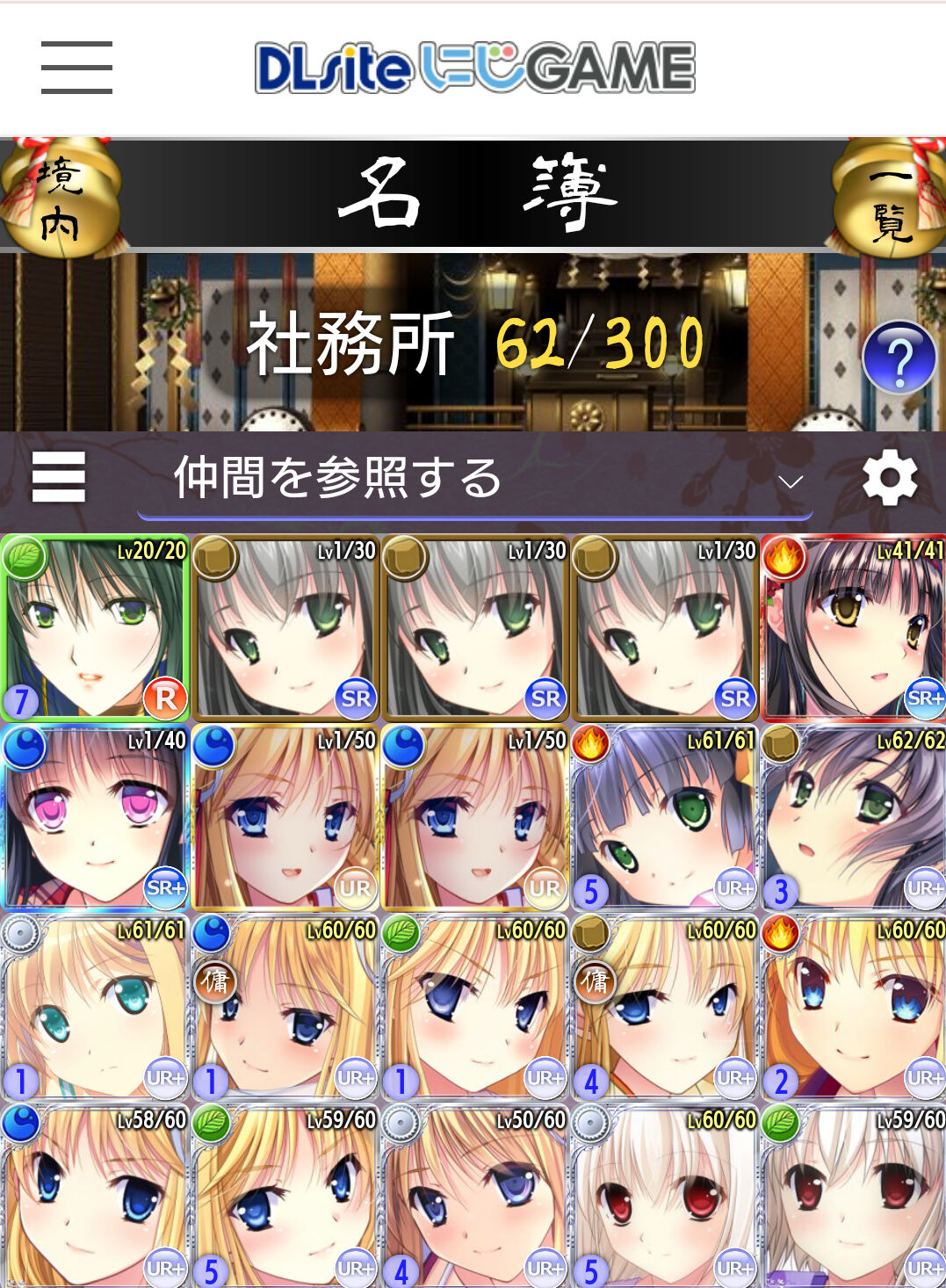Select the Lv61/61 teal-eyed blonde character
Image resolution: width=946 pixels, height=1288 pixels.
pos(95,1007)
